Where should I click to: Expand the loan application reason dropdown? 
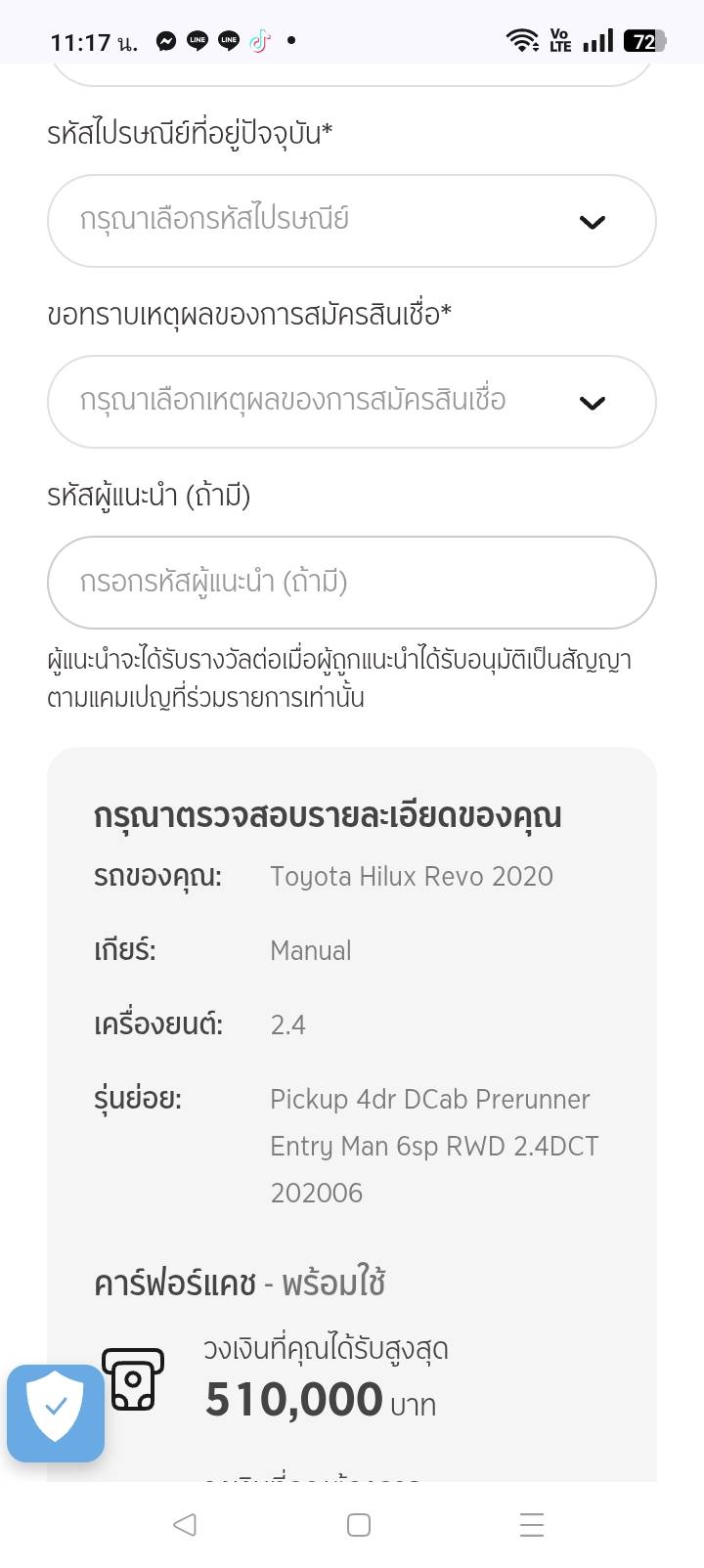coord(351,402)
